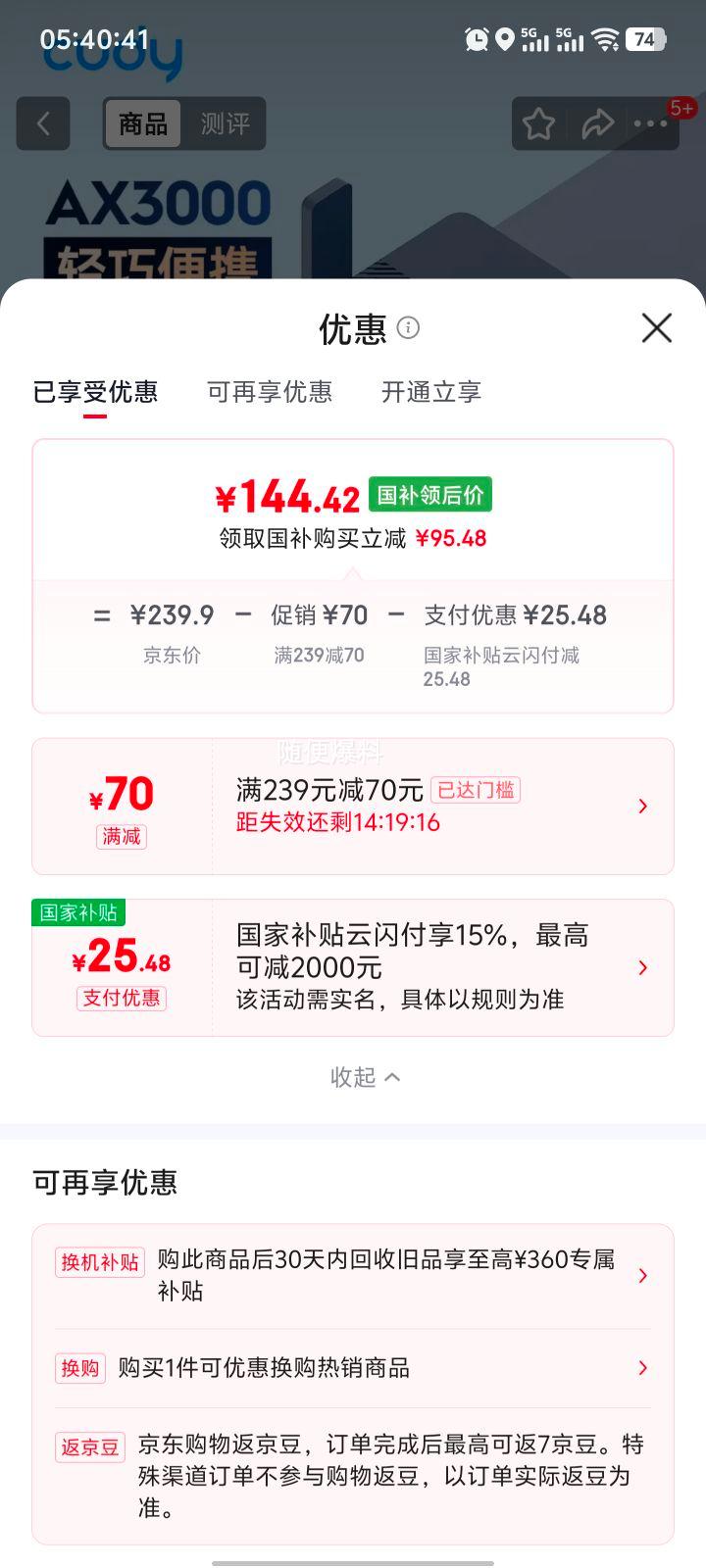Image resolution: width=706 pixels, height=1568 pixels.
Task: Favorite the product using the star icon
Action: click(538, 123)
